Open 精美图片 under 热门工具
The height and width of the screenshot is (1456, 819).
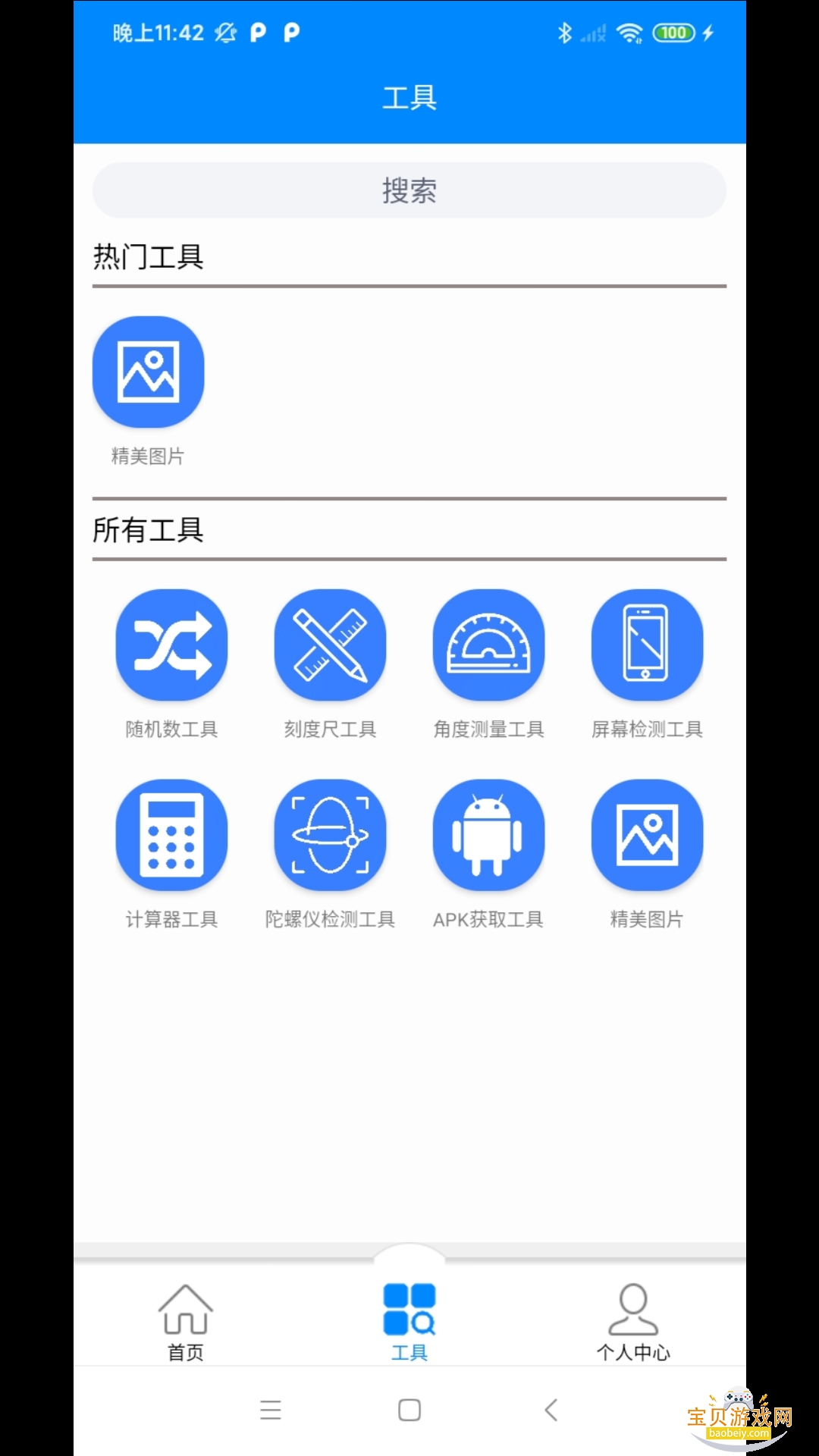pos(149,372)
